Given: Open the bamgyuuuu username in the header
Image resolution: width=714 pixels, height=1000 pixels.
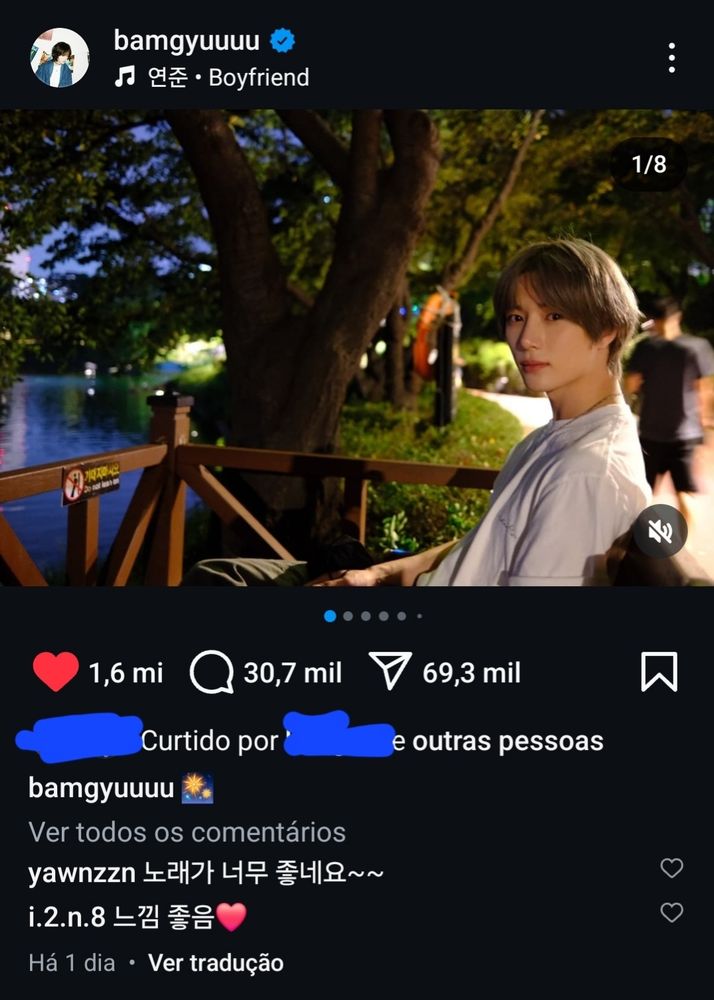Looking at the screenshot, I should [x=186, y=41].
